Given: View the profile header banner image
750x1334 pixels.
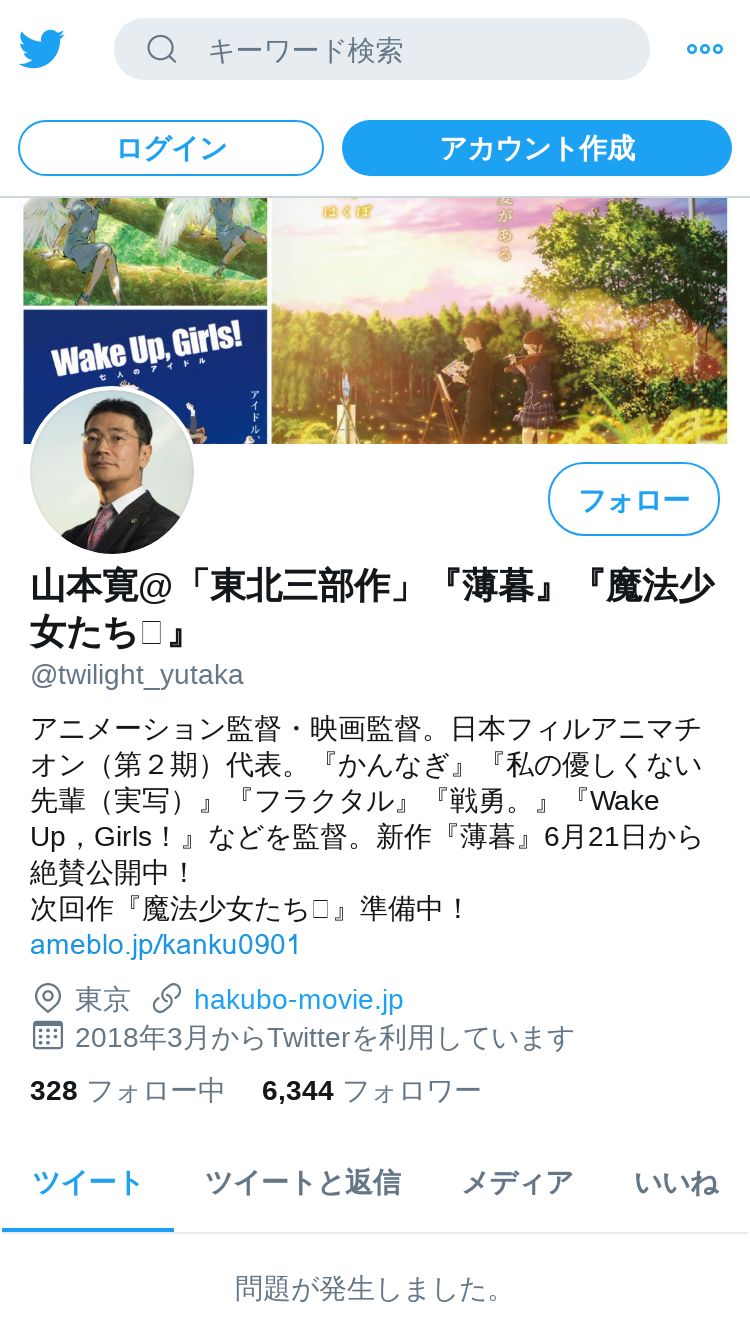Looking at the screenshot, I should click(375, 320).
